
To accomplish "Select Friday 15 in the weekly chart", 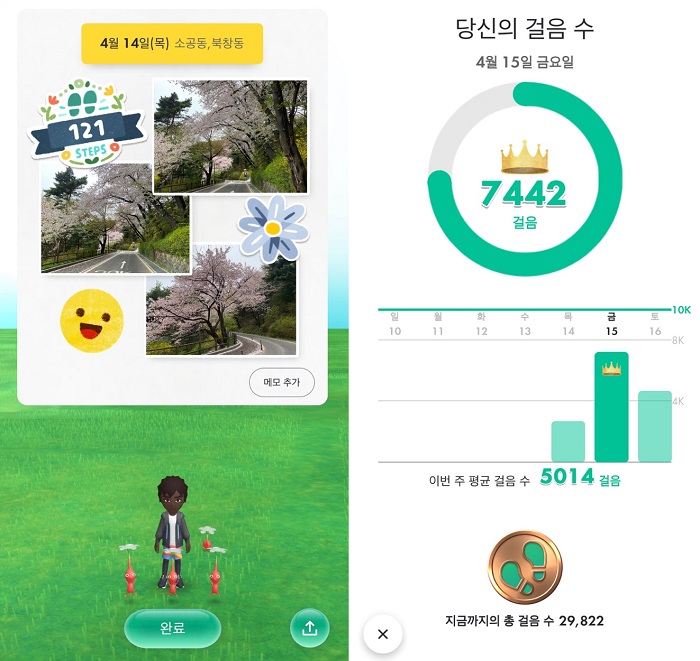I will tap(611, 405).
